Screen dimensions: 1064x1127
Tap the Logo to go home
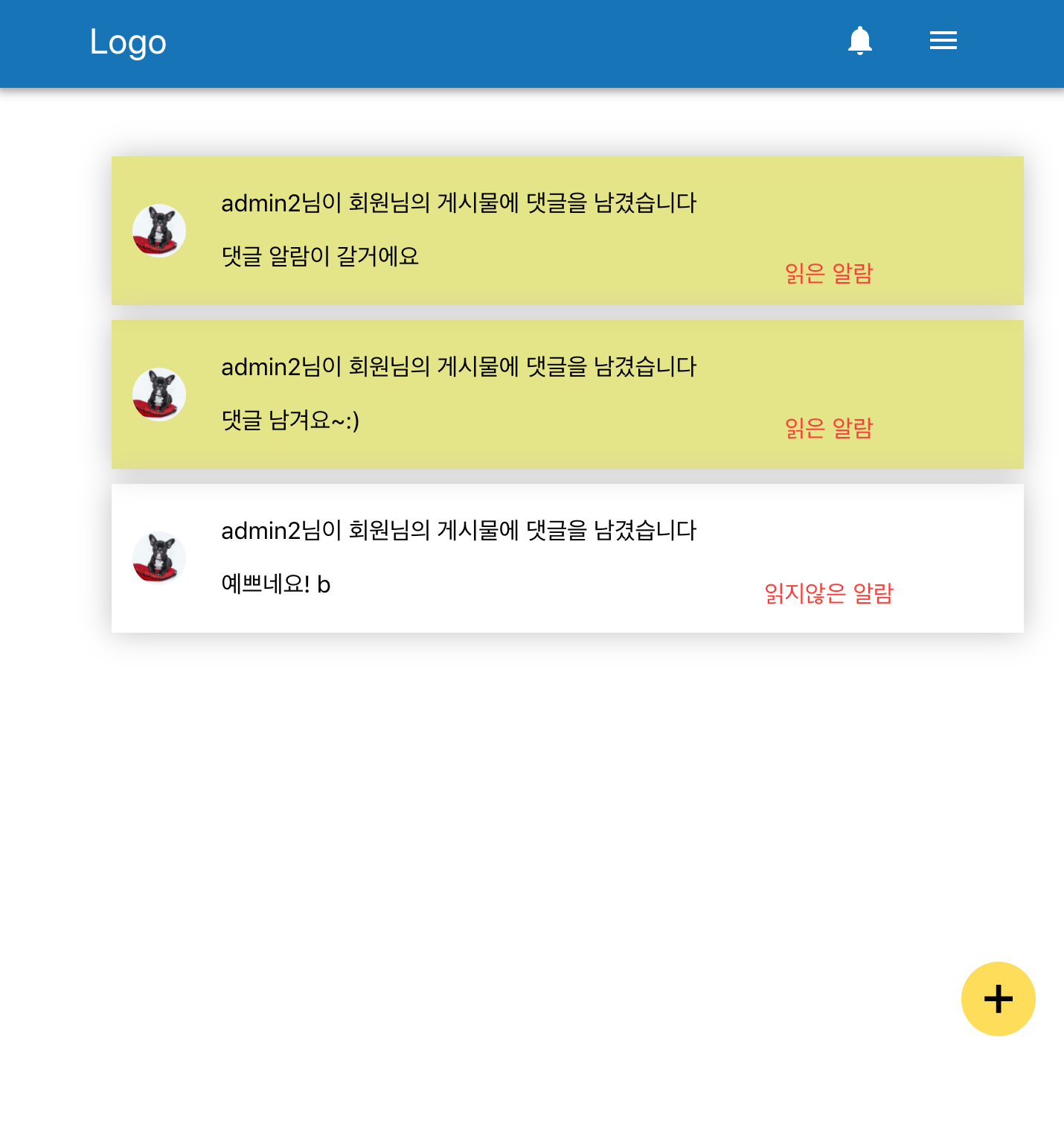(128, 42)
